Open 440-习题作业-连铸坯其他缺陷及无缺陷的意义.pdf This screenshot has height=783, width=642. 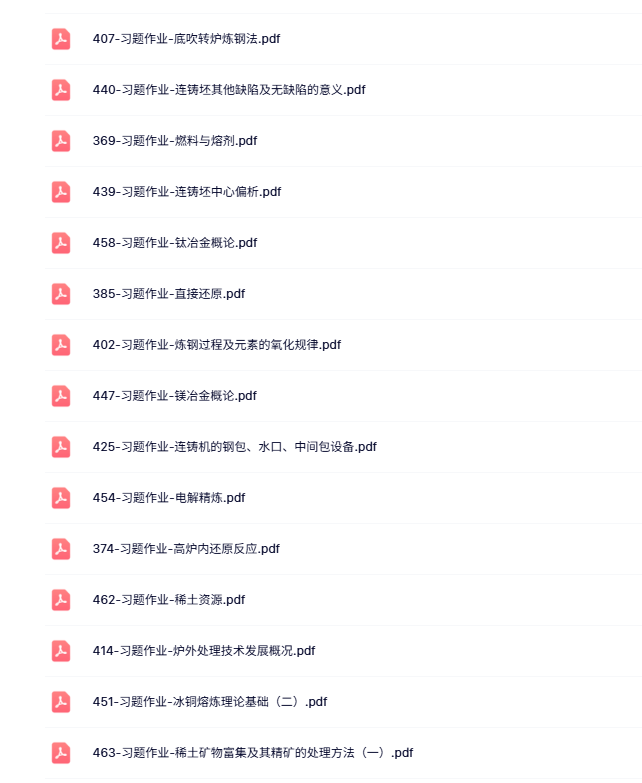[229, 90]
